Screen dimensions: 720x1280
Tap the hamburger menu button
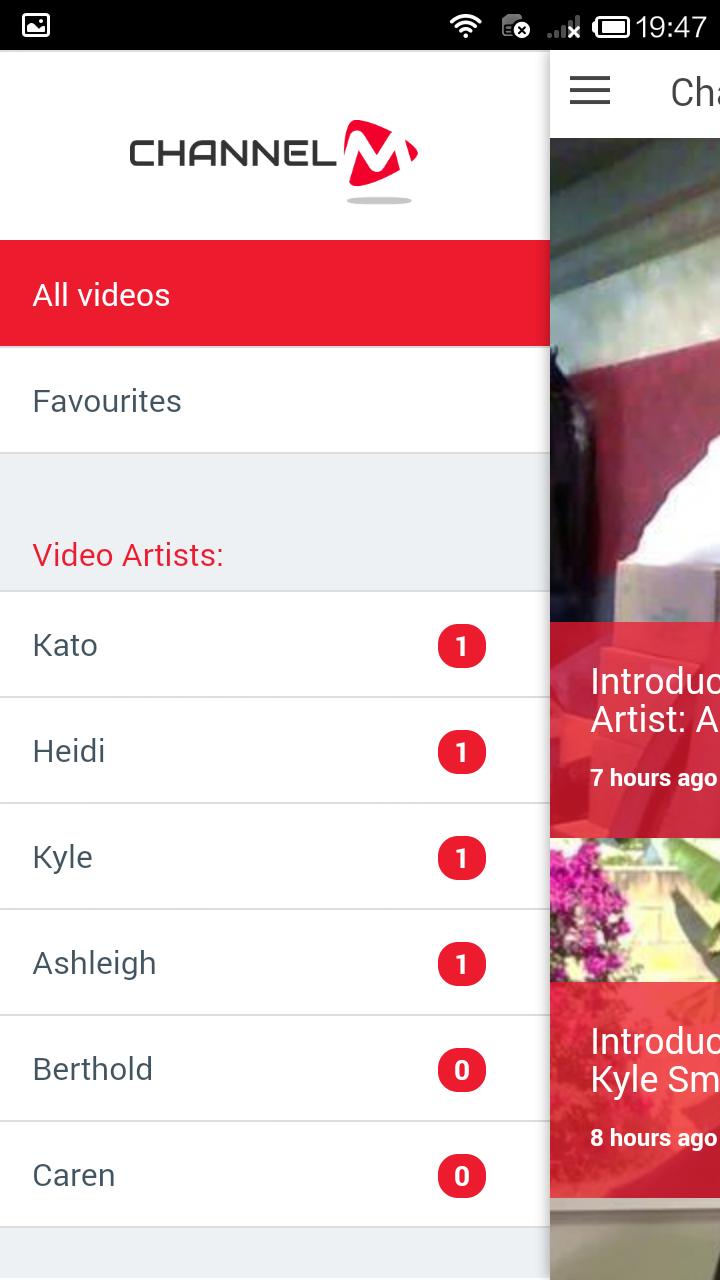pyautogui.click(x=590, y=91)
